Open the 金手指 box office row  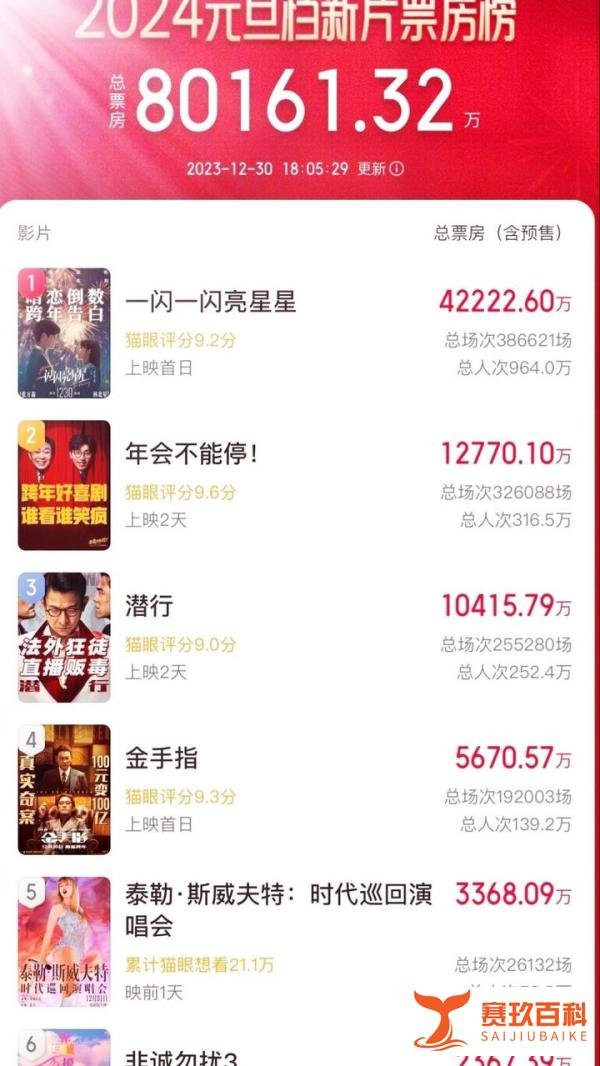300,790
